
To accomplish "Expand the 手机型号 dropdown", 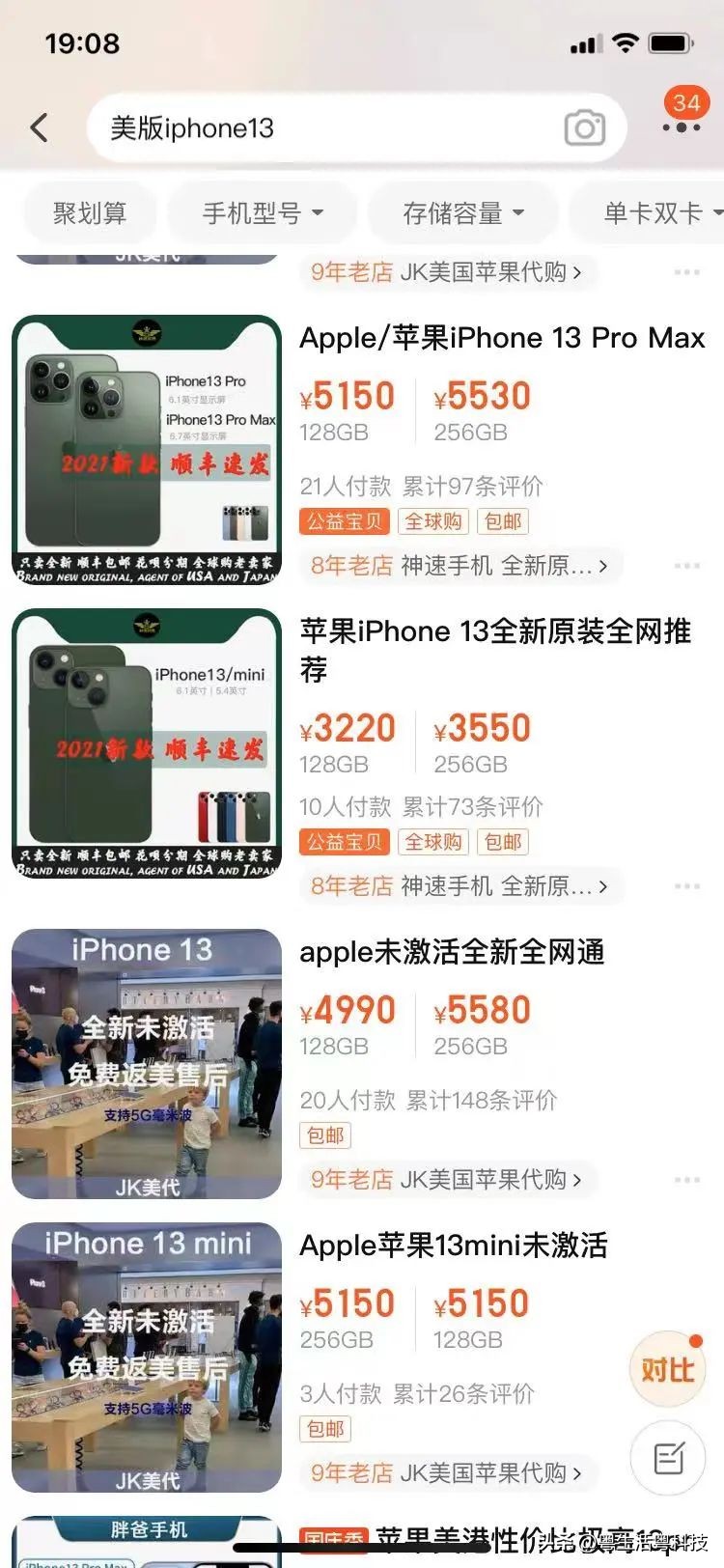I will click(261, 212).
